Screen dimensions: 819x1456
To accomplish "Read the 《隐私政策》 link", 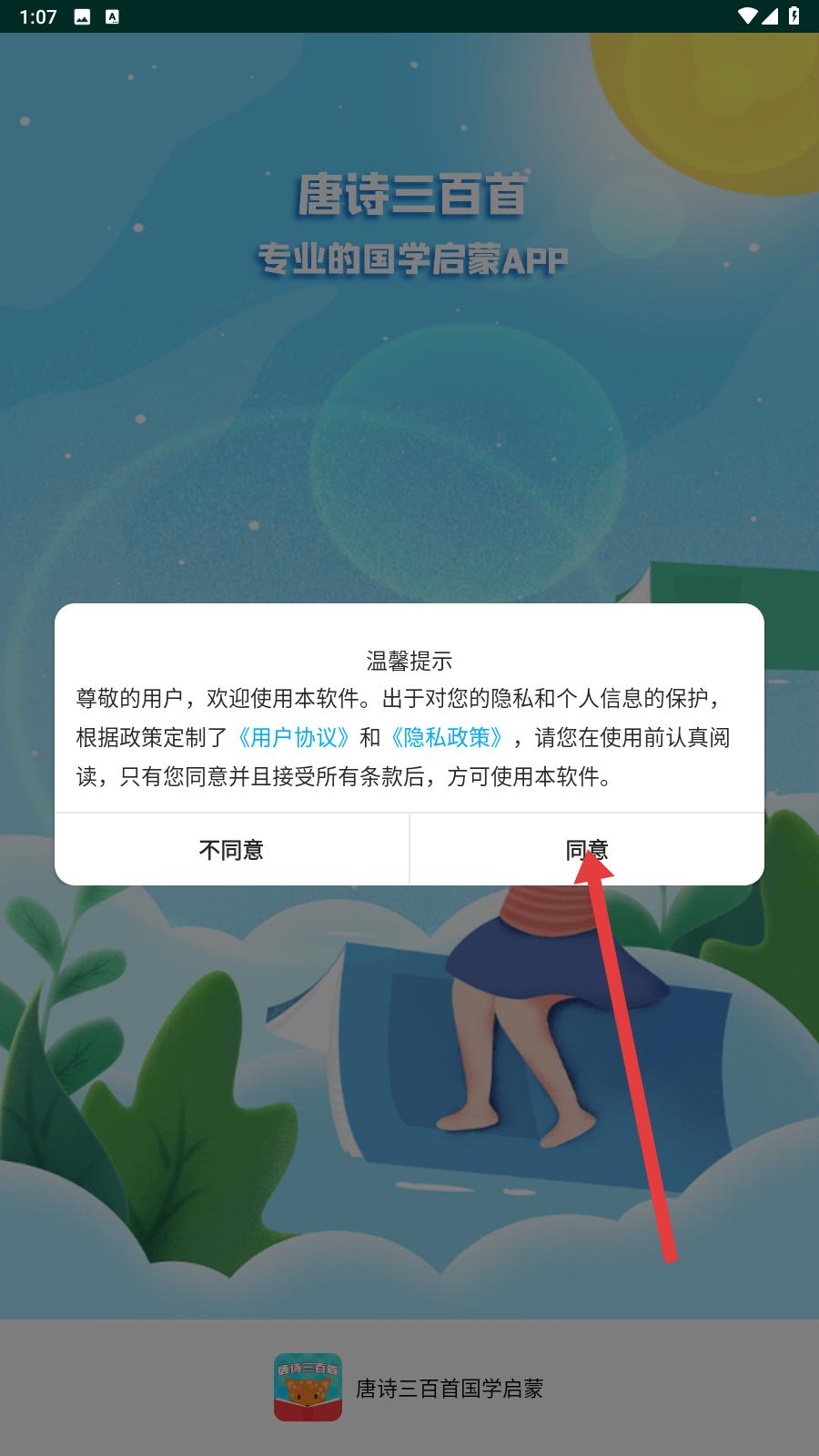I will tap(446, 737).
